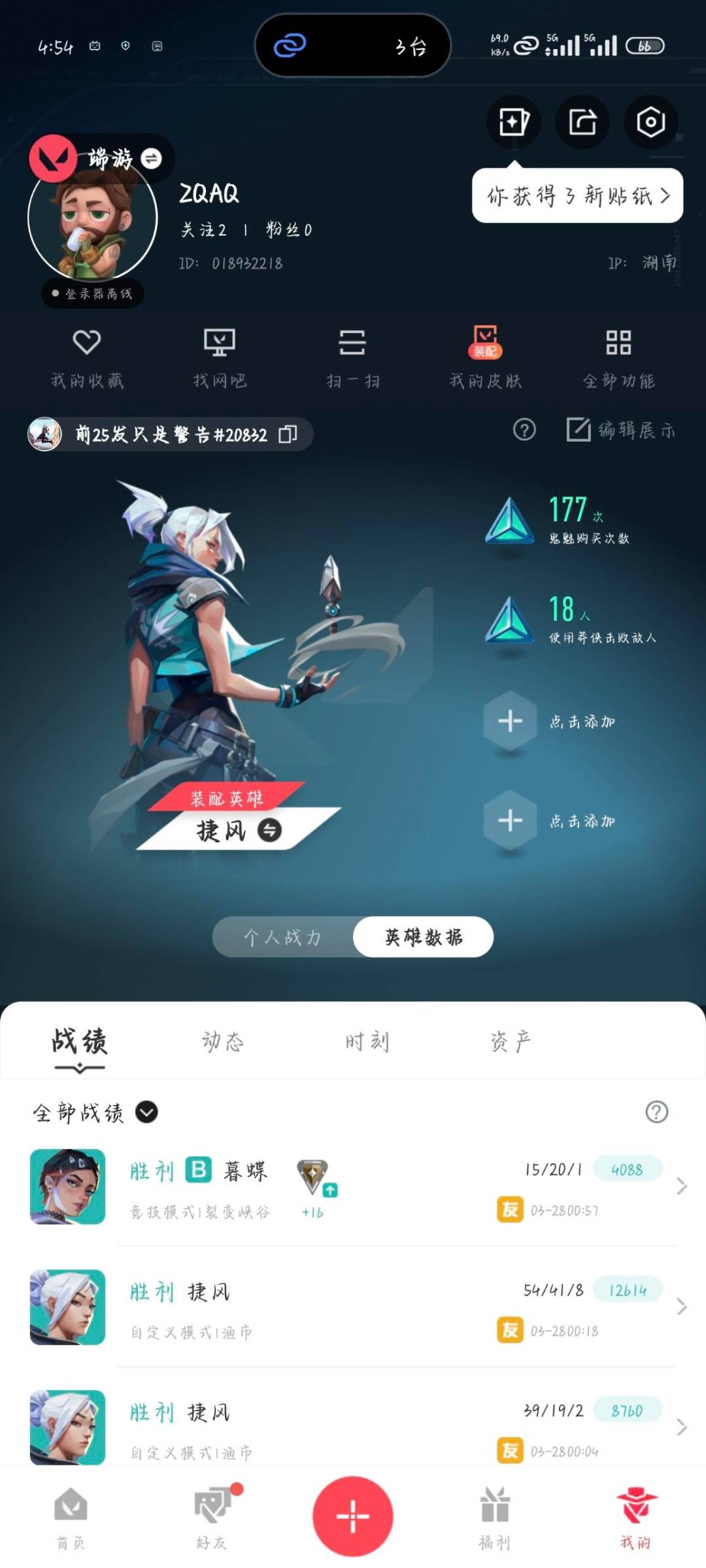Open the 编辑展示 display editor
Image resolution: width=706 pixels, height=1568 pixels.
pos(621,431)
